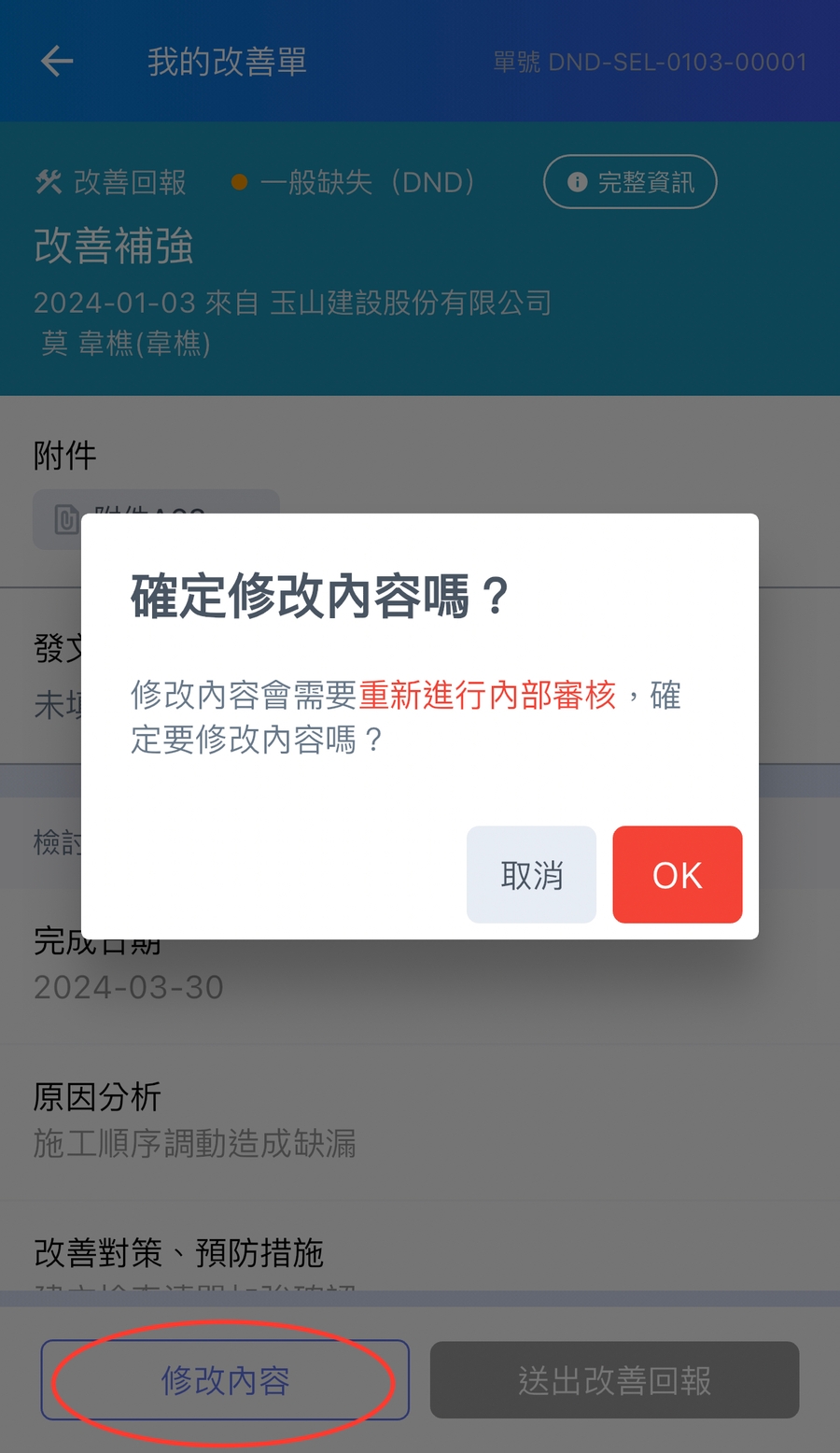The width and height of the screenshot is (840, 1453).
Task: Open 完整資訊 details
Action: point(630,182)
